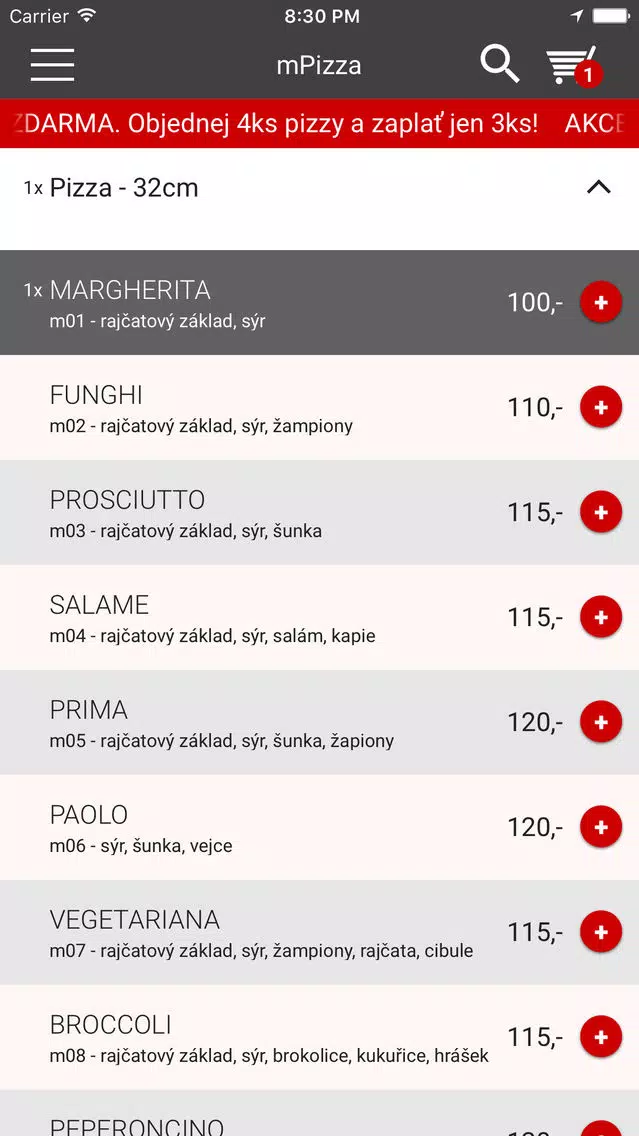Add Salame pizza to cart
Screen dimensions: 639x1136
pyautogui.click(x=601, y=617)
